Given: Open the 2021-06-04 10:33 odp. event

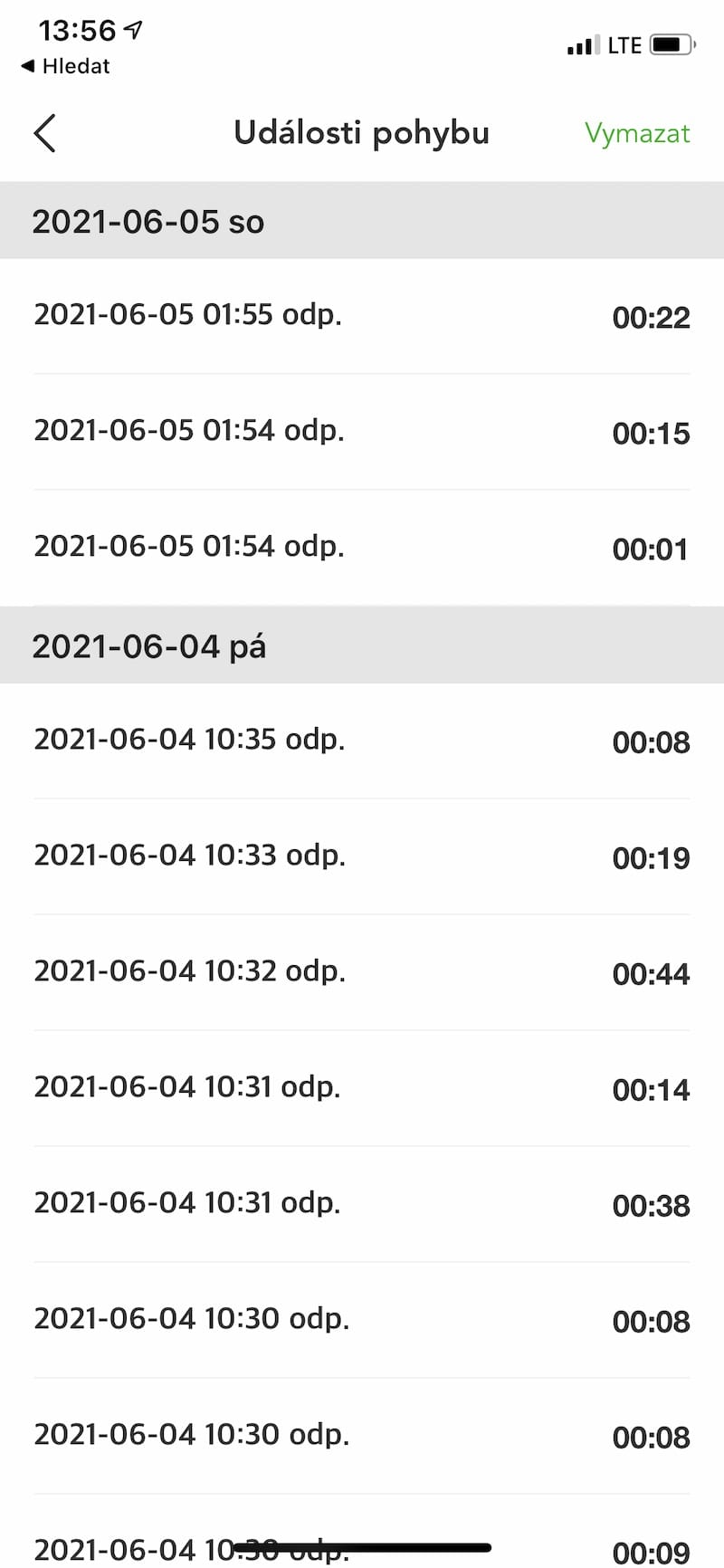Looking at the screenshot, I should [362, 856].
